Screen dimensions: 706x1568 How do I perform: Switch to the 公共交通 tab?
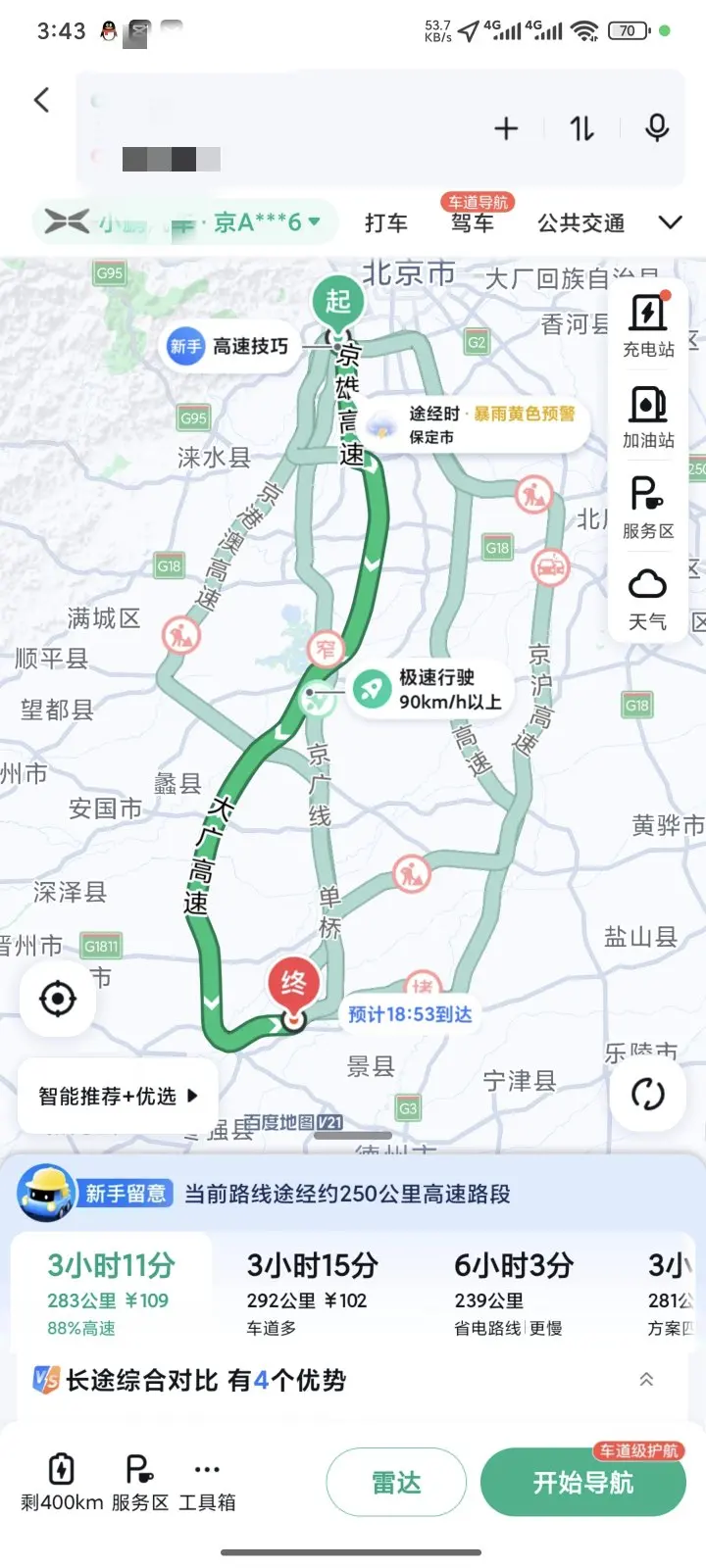tap(581, 223)
